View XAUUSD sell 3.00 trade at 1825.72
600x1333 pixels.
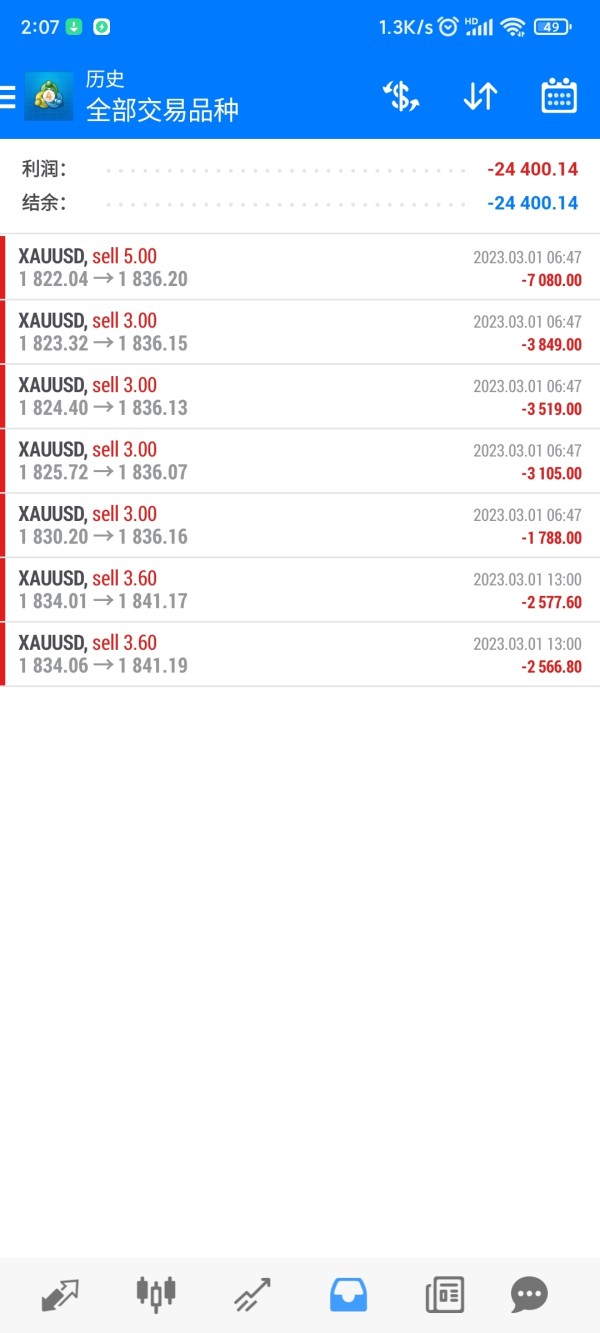(300, 461)
